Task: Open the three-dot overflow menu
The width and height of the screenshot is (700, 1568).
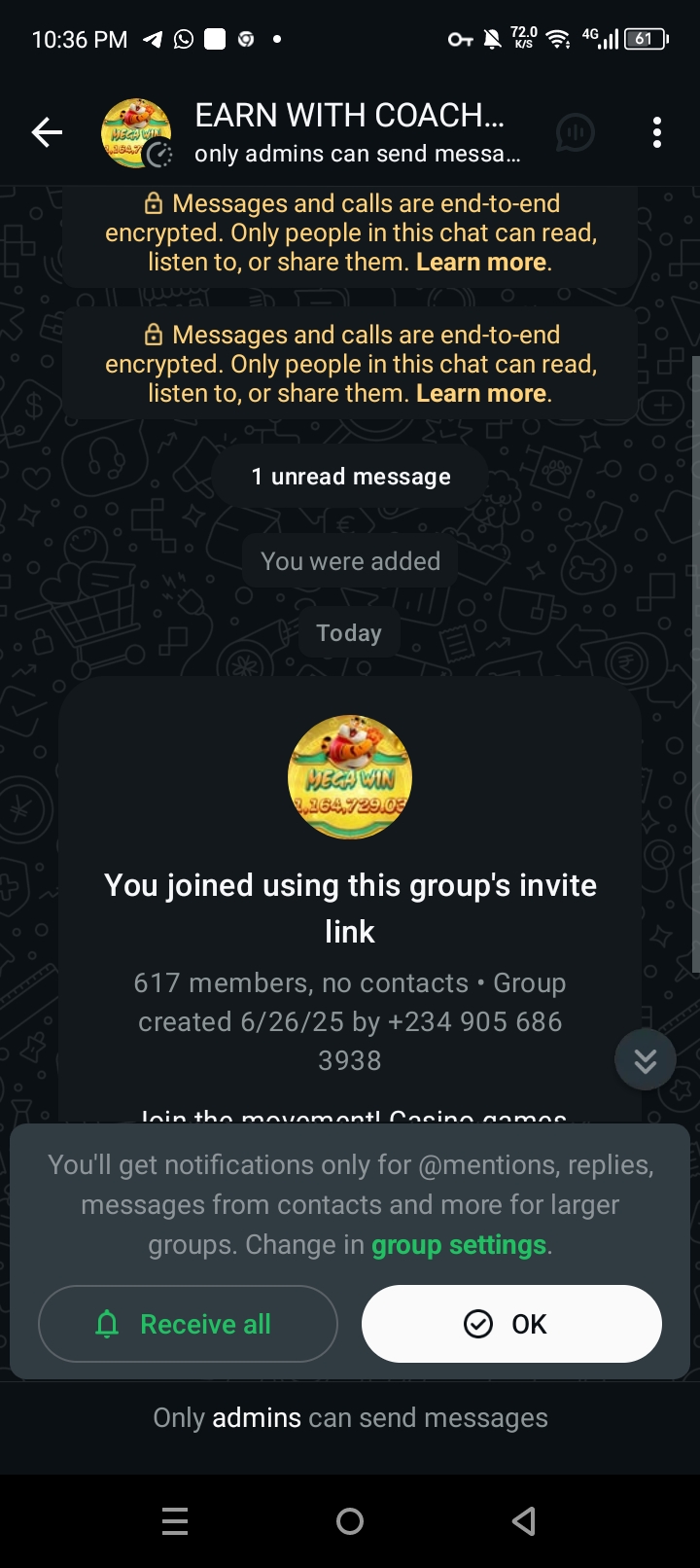Action: (657, 132)
